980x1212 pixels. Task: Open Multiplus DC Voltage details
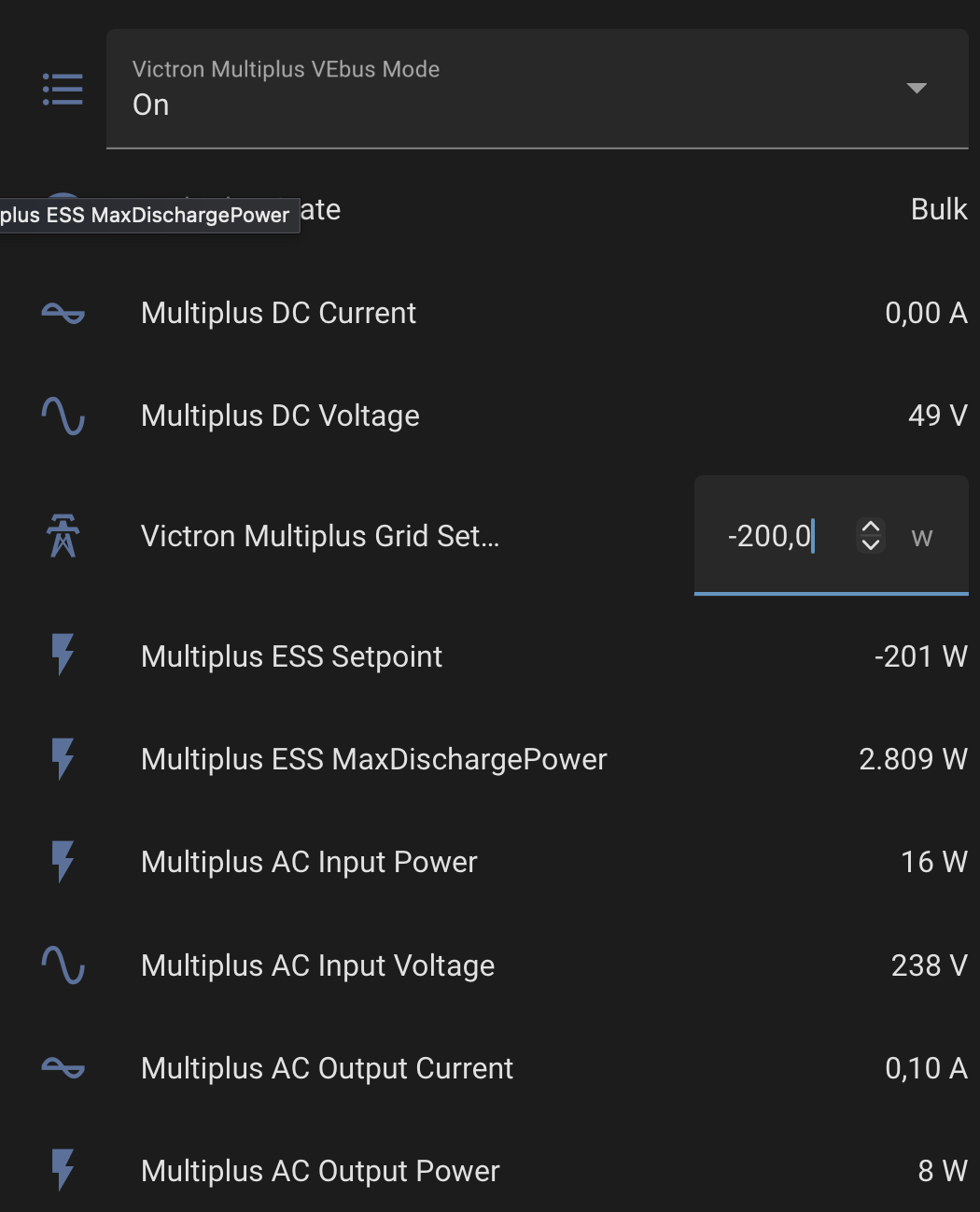point(280,416)
